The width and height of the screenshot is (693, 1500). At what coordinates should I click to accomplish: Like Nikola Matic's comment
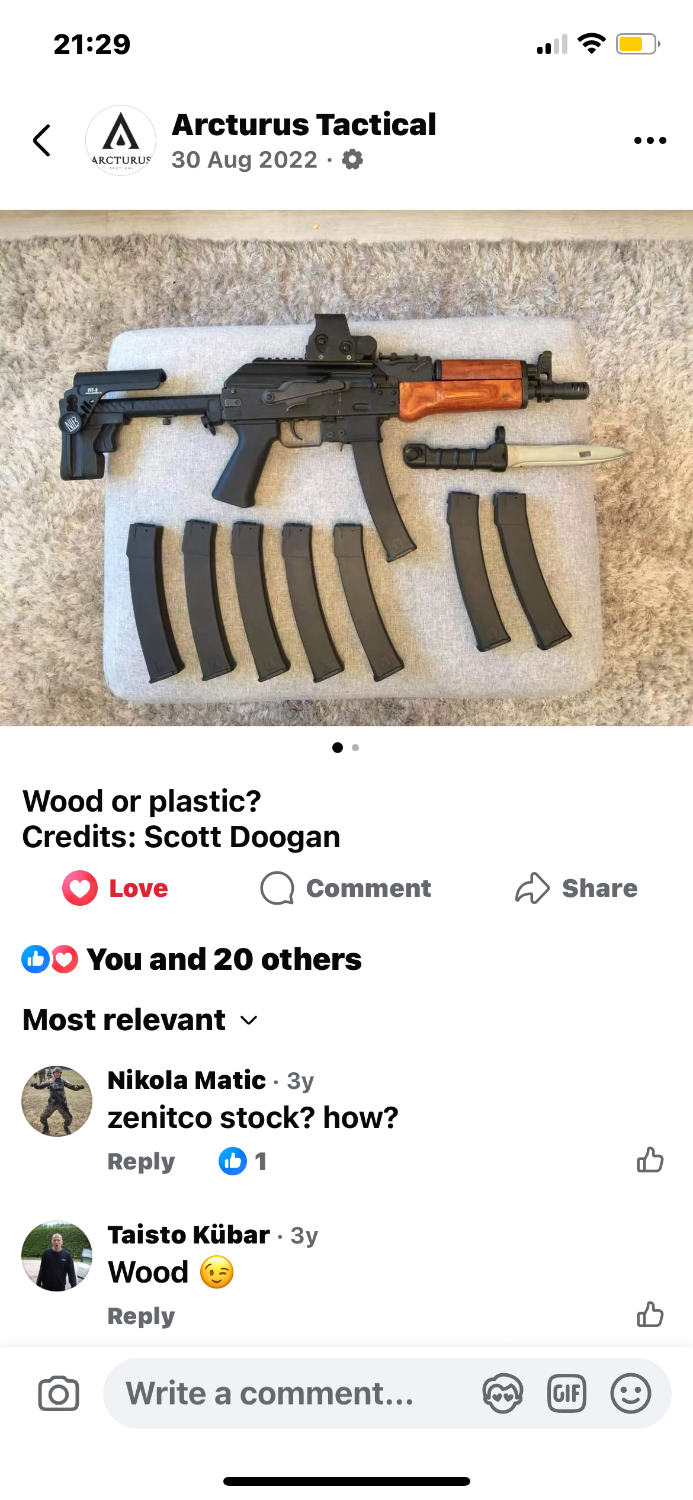pos(650,1160)
